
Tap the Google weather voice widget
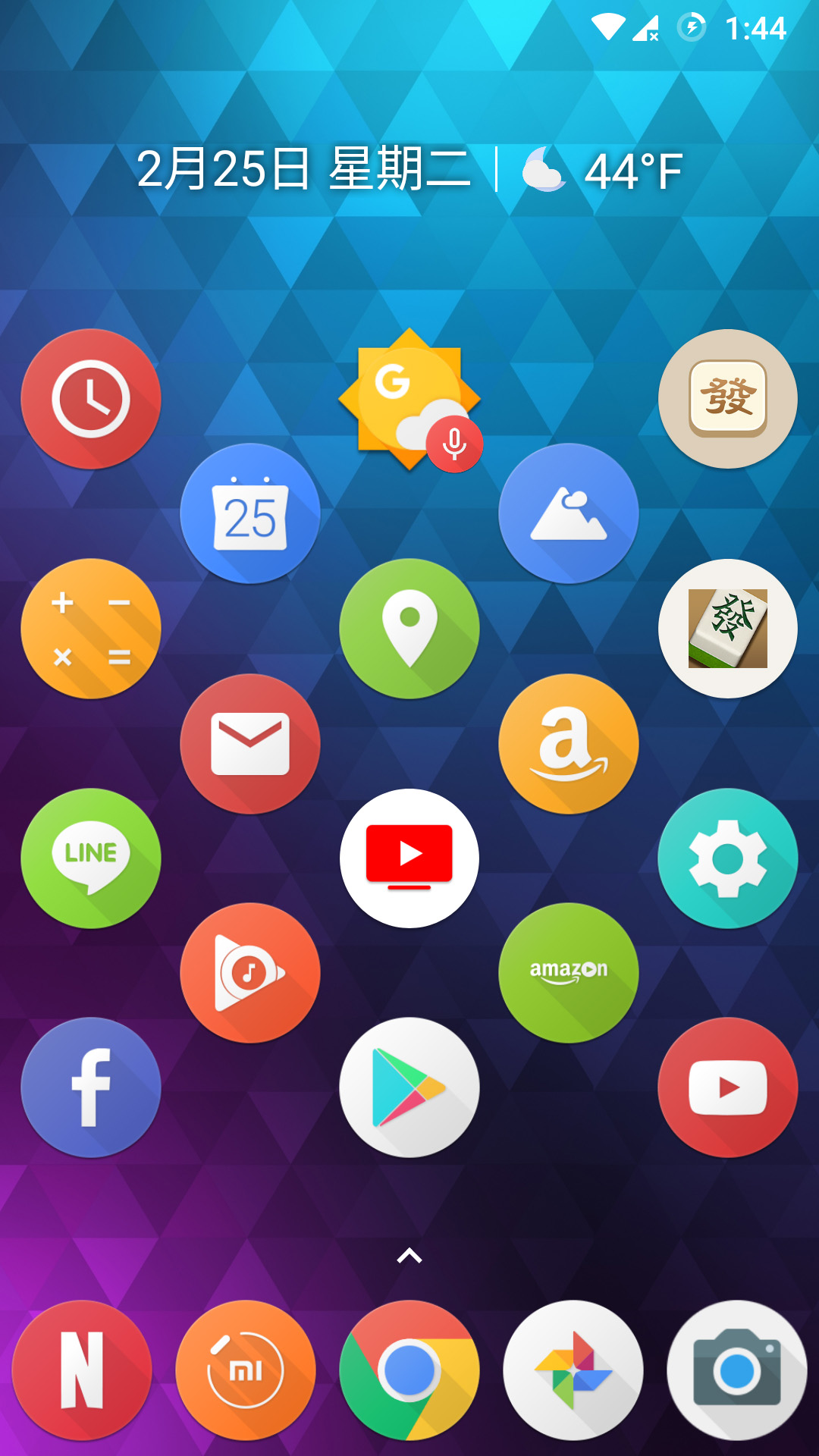pos(409,399)
